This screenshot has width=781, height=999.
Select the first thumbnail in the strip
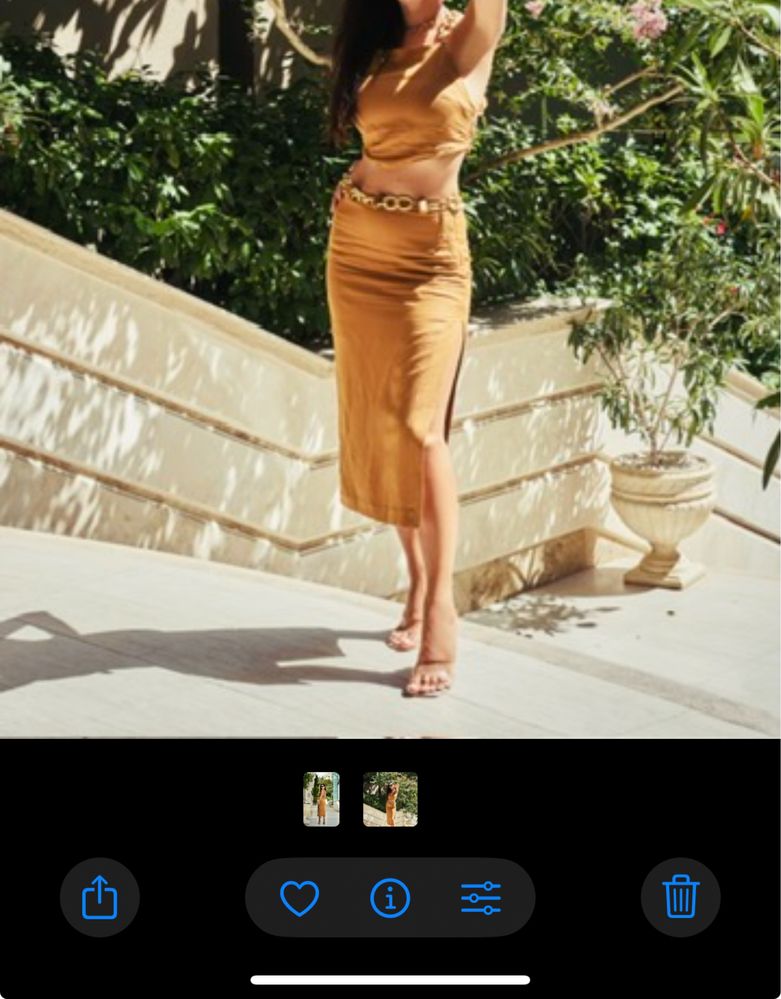[321, 799]
